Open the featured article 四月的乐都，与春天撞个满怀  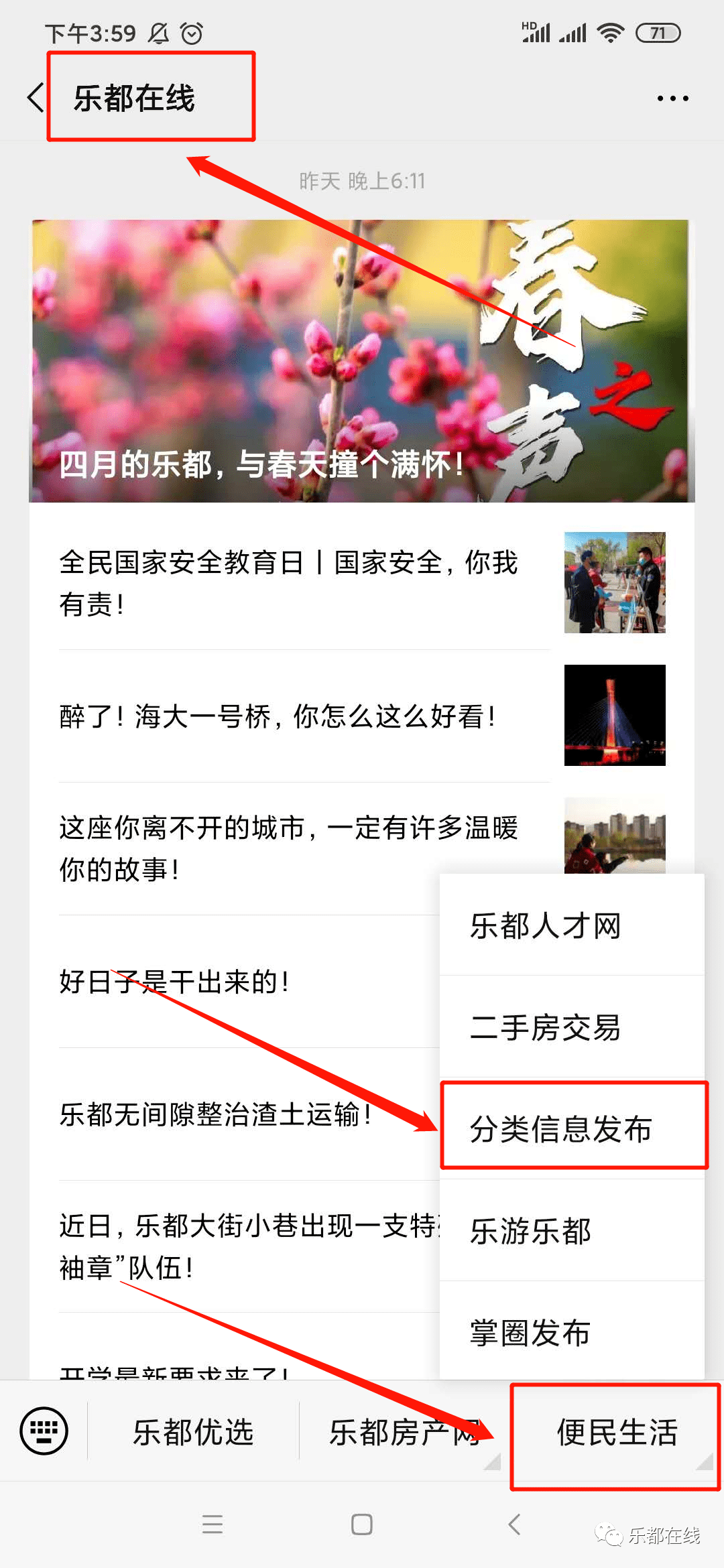tap(362, 362)
